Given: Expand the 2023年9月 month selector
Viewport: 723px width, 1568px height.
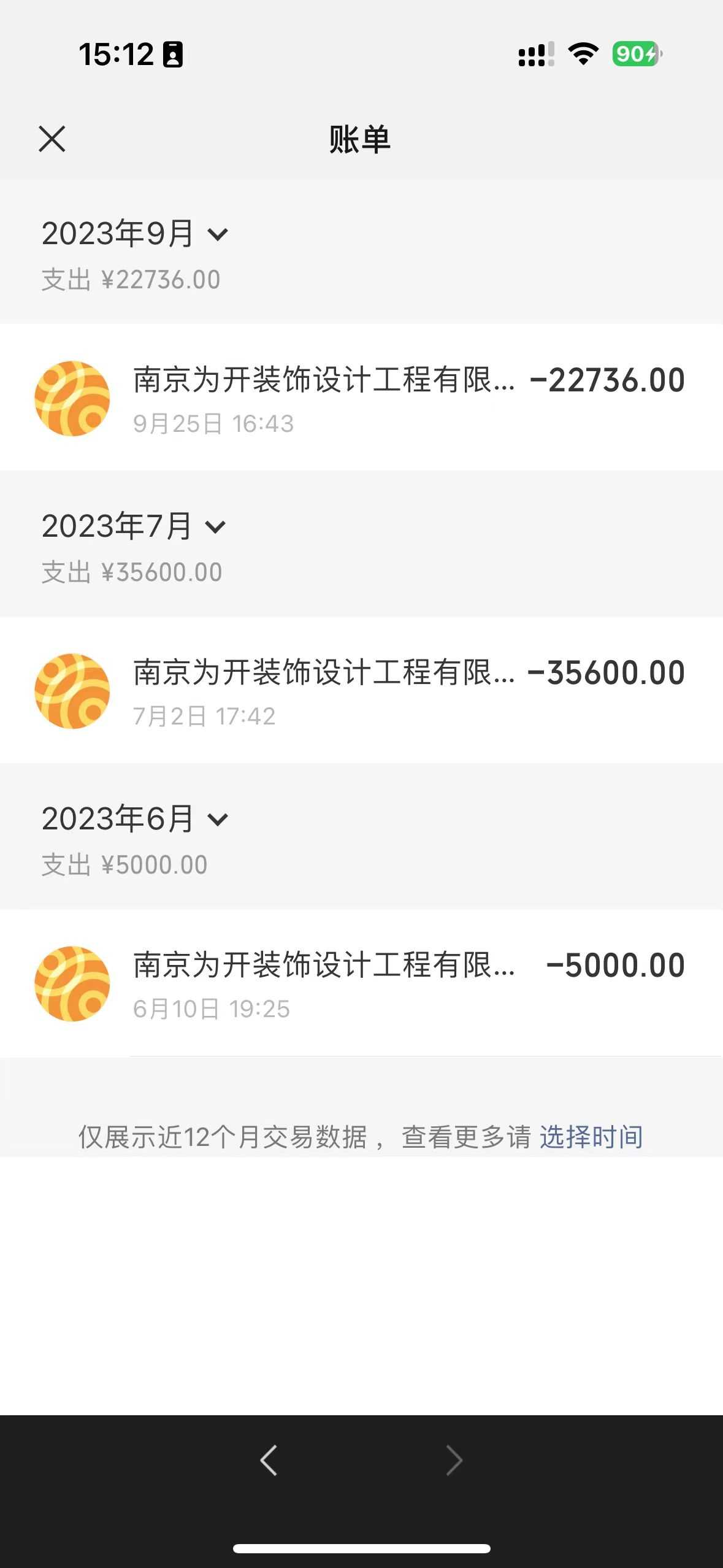Looking at the screenshot, I should coord(135,234).
